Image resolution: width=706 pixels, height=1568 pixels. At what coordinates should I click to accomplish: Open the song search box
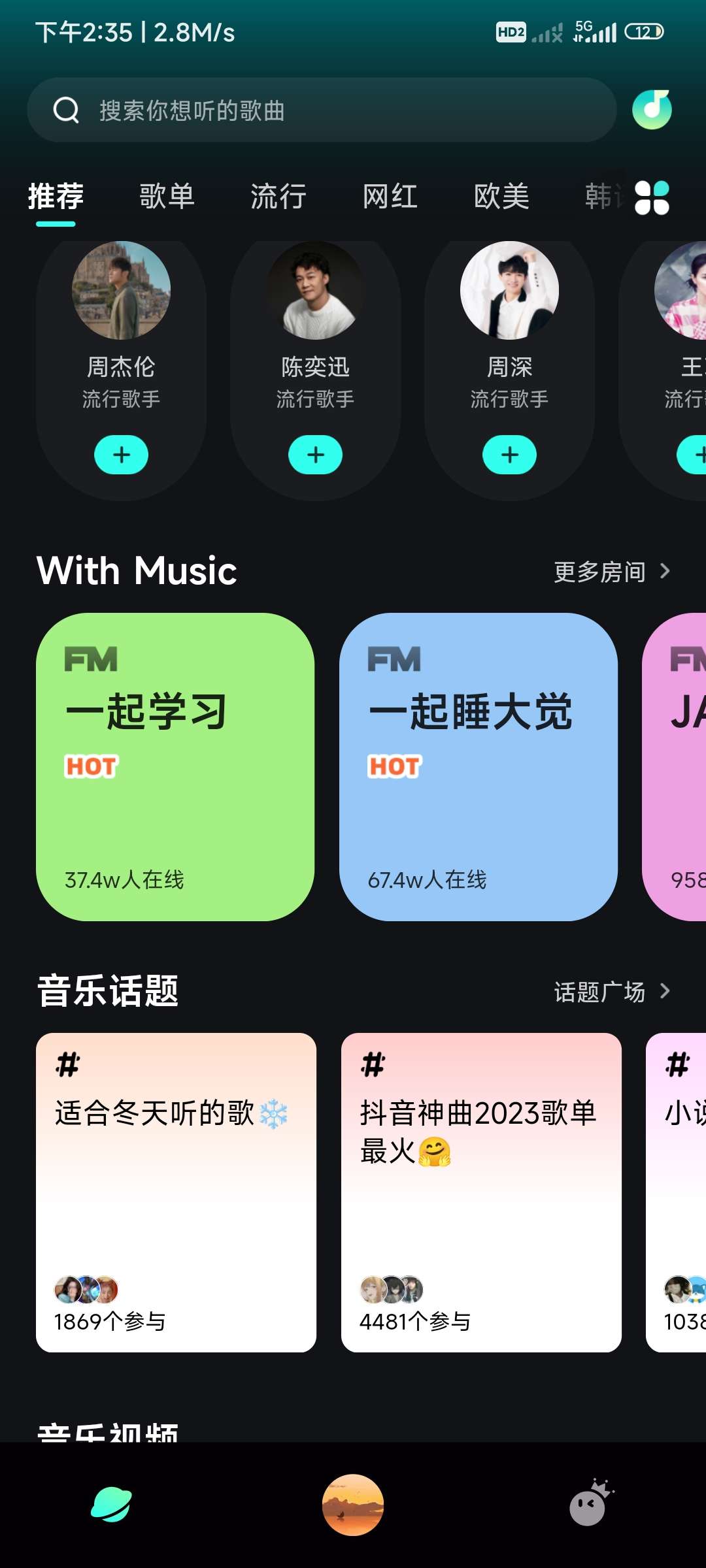(x=320, y=110)
